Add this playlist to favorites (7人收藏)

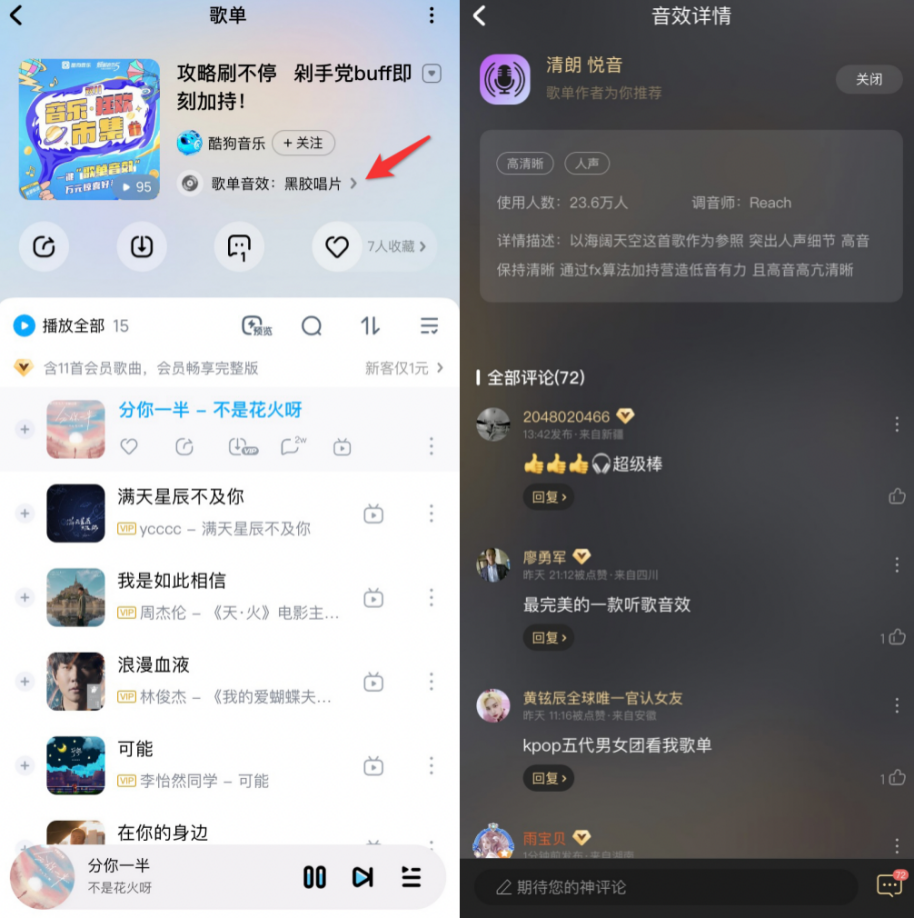coord(337,247)
